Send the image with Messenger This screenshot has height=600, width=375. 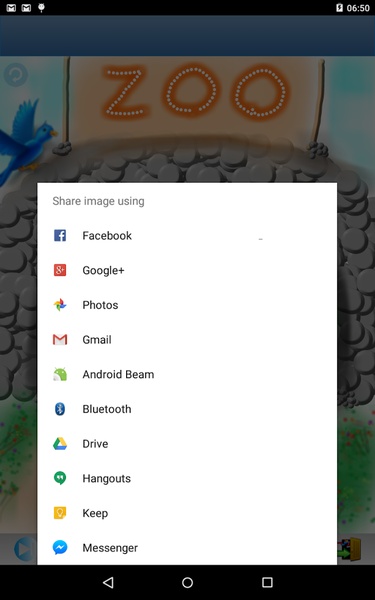click(187, 548)
